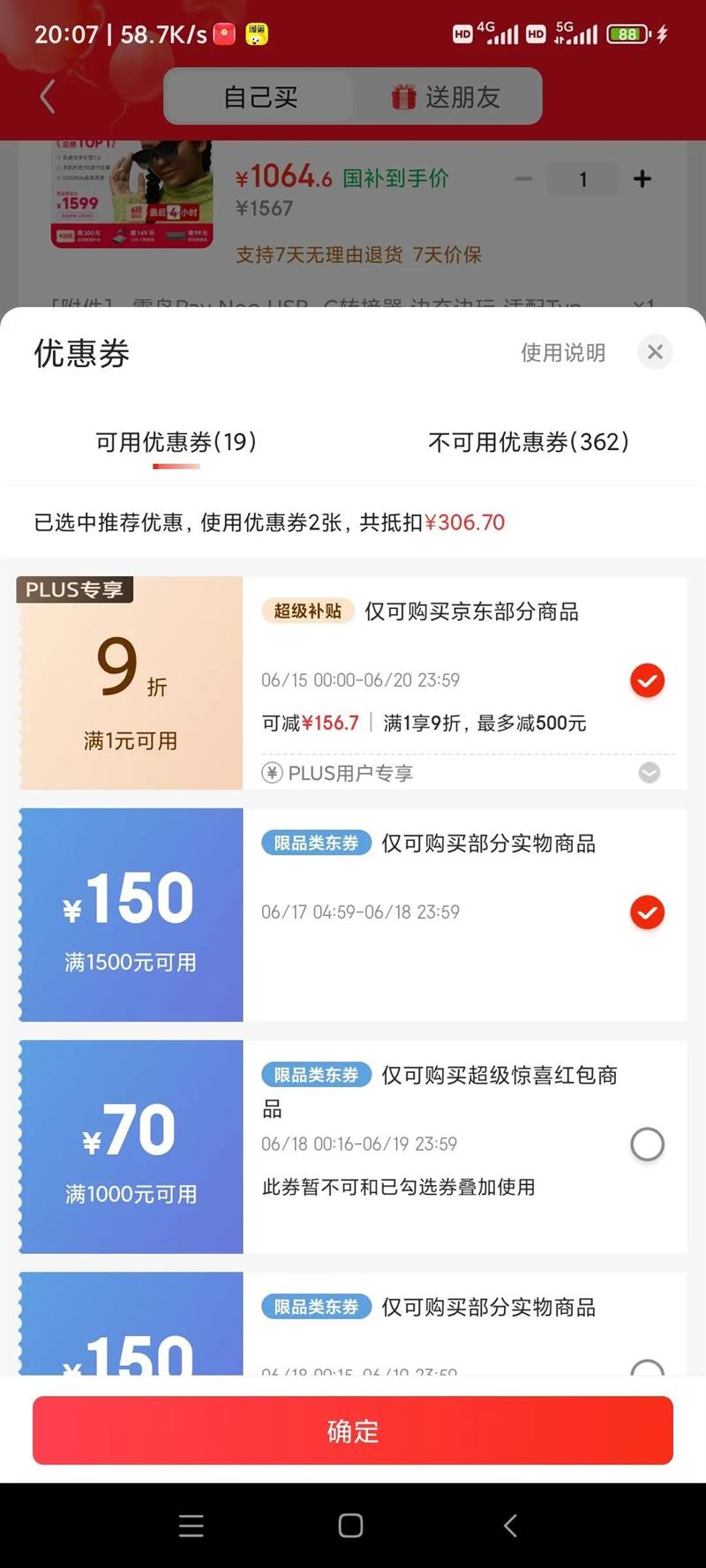The width and height of the screenshot is (706, 1568).
Task: Tap the system home button
Action: (x=351, y=1525)
